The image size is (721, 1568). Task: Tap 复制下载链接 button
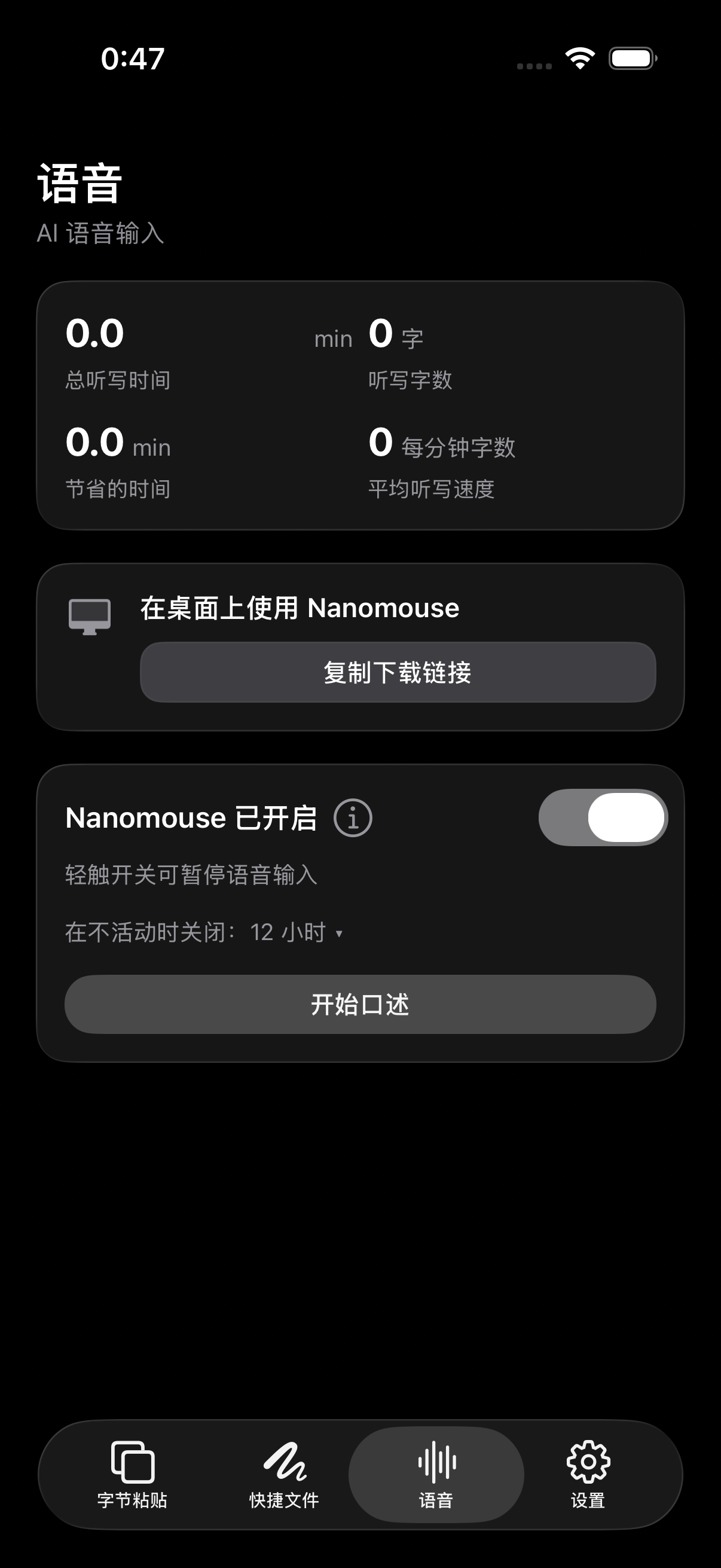tap(398, 672)
